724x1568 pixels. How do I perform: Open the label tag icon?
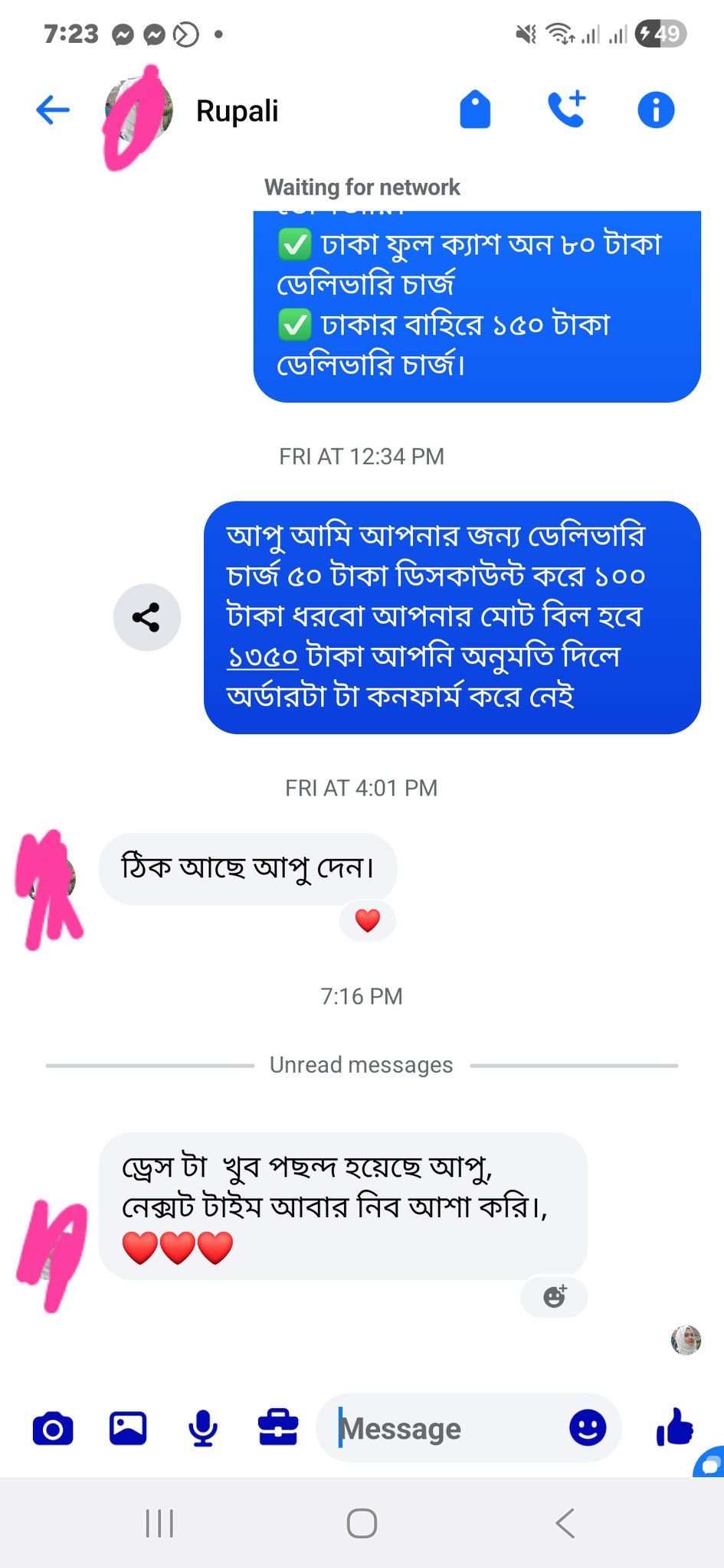coord(475,110)
